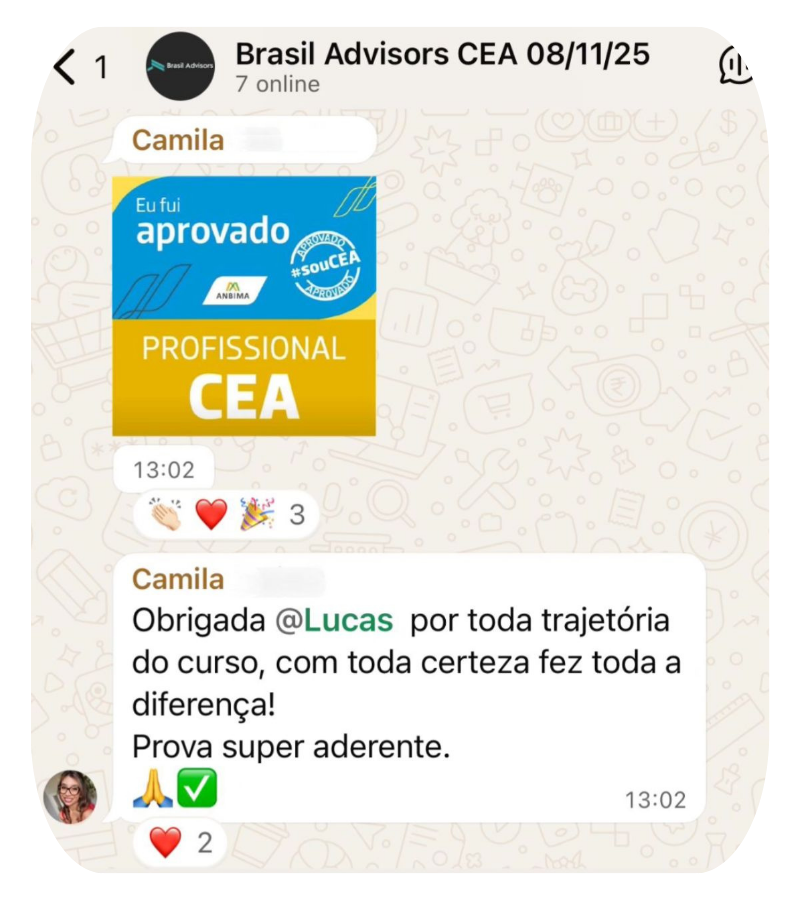Tap the Brasil Advisors group avatar

[x=180, y=66]
